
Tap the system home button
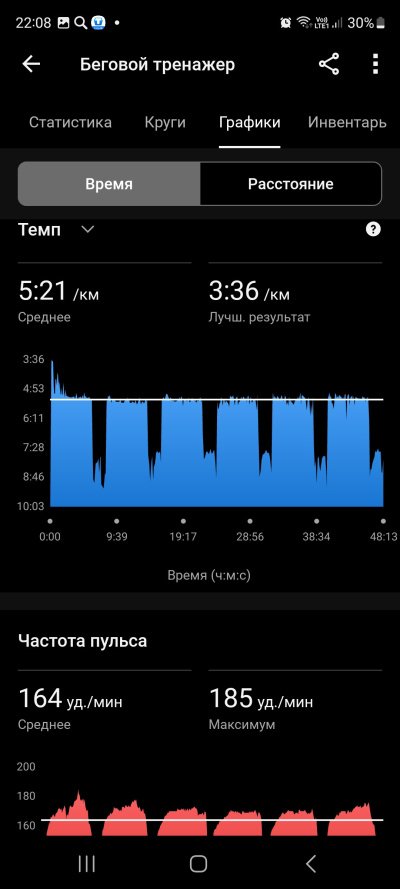pyautogui.click(x=198, y=863)
